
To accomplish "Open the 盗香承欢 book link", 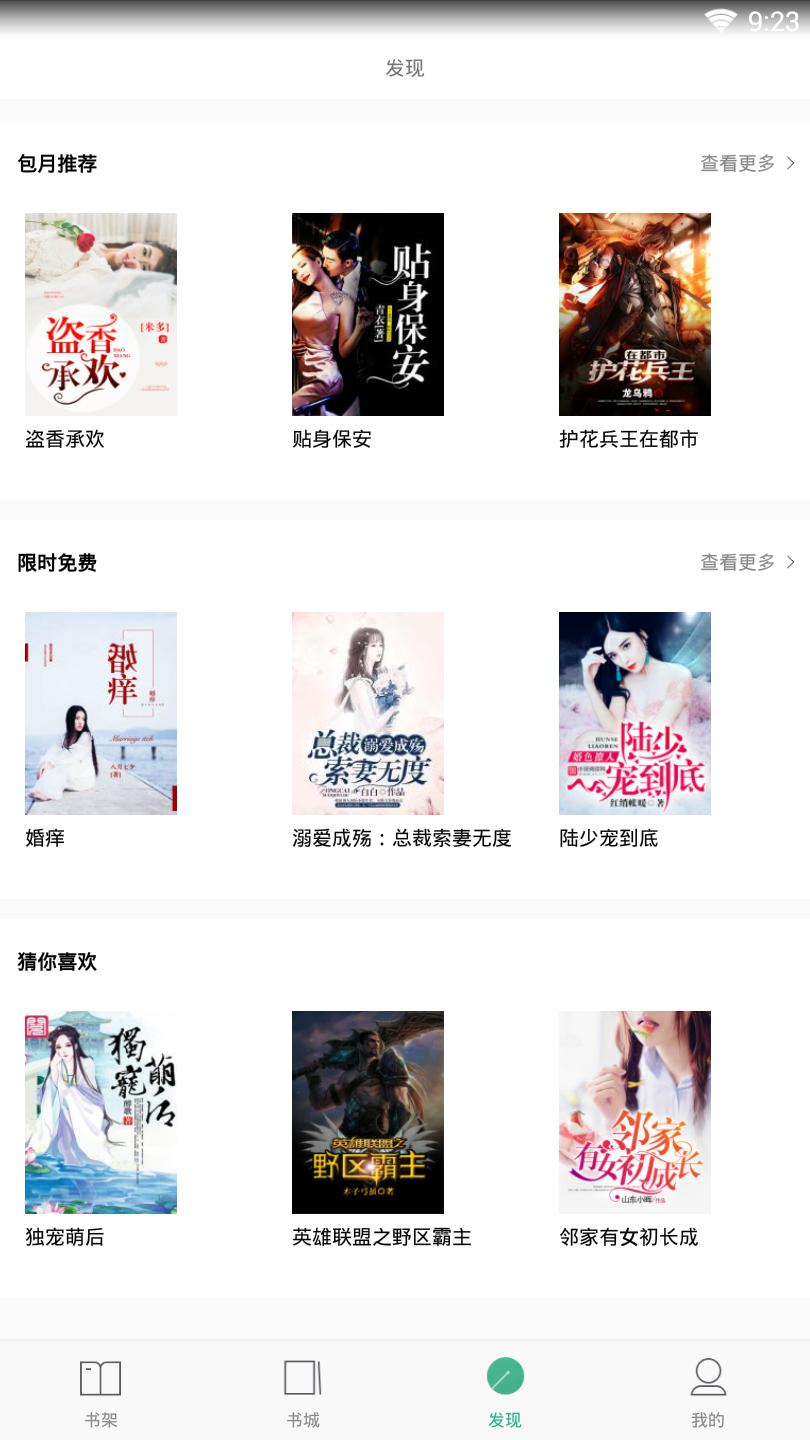I will click(100, 313).
